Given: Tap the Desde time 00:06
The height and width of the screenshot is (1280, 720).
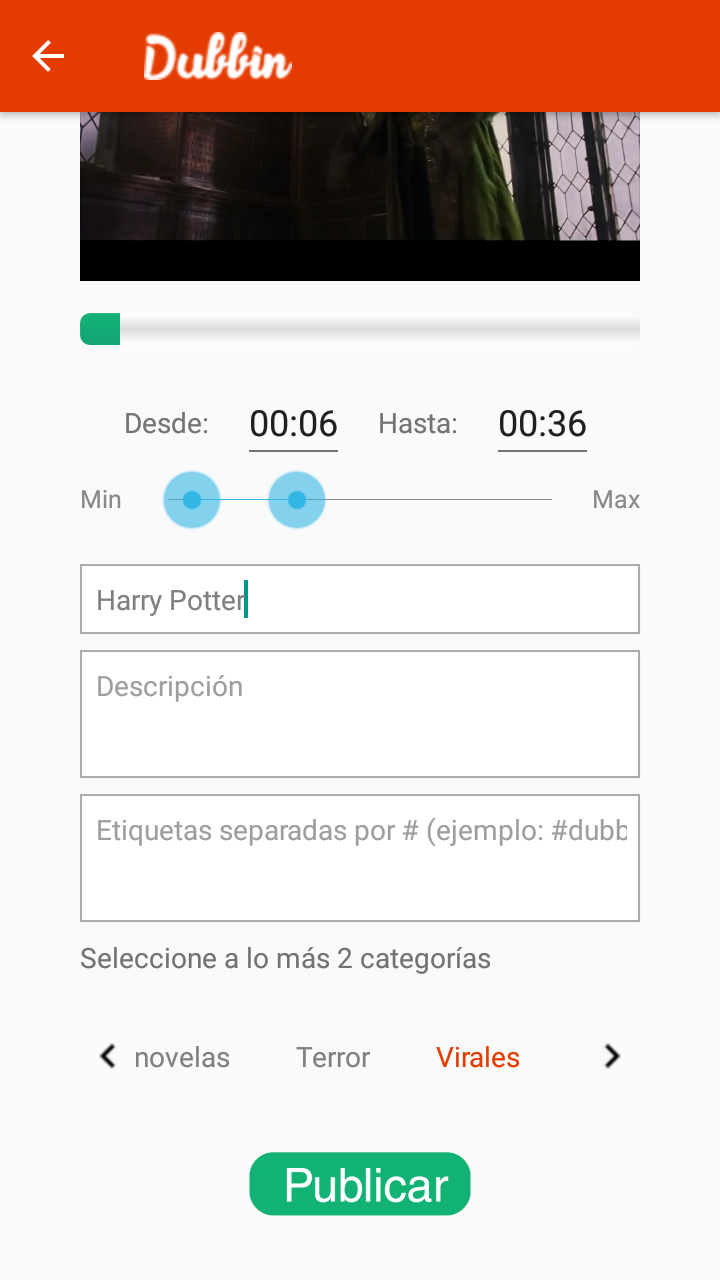Looking at the screenshot, I should tap(293, 424).
